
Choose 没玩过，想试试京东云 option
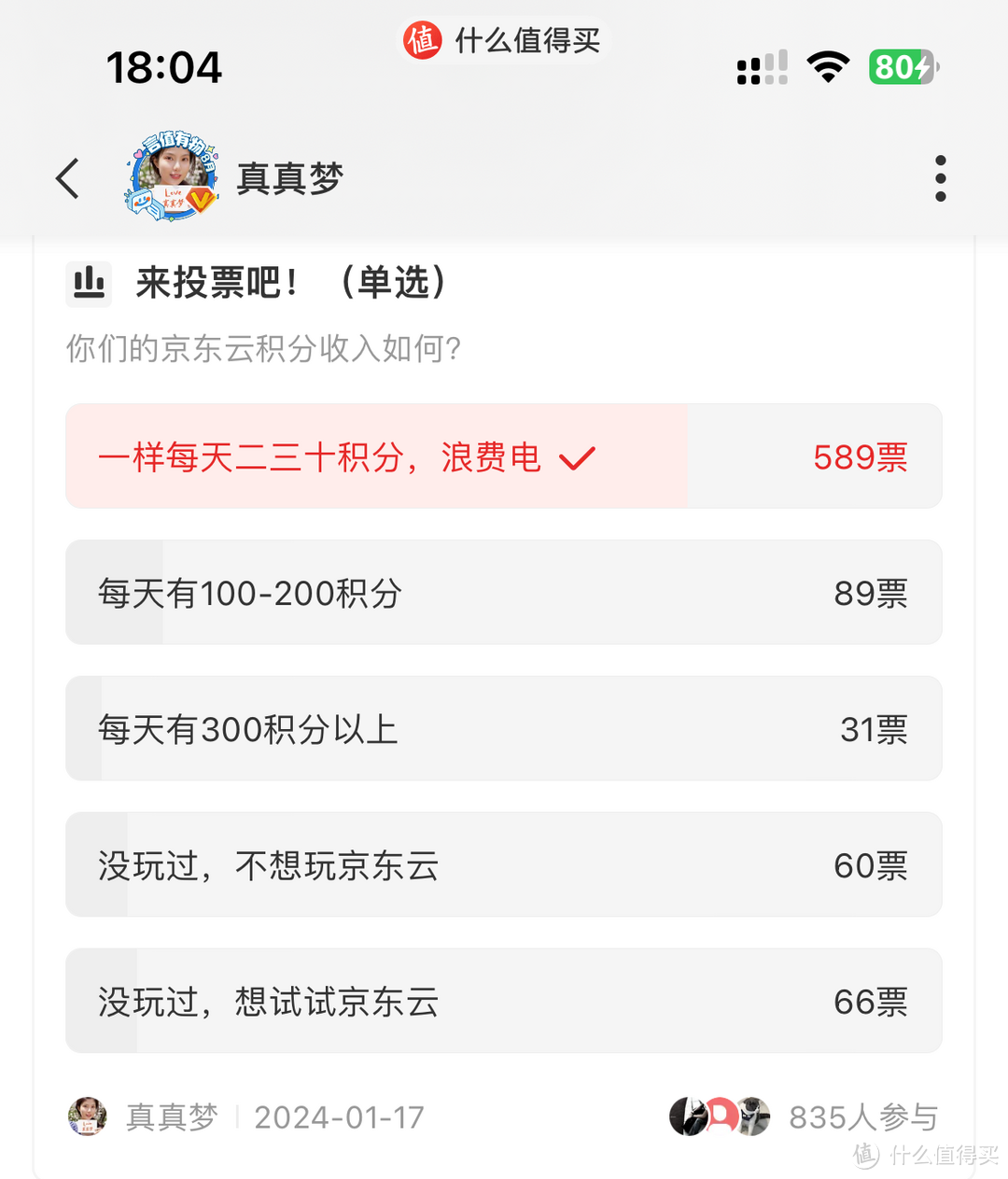pyautogui.click(x=503, y=1001)
